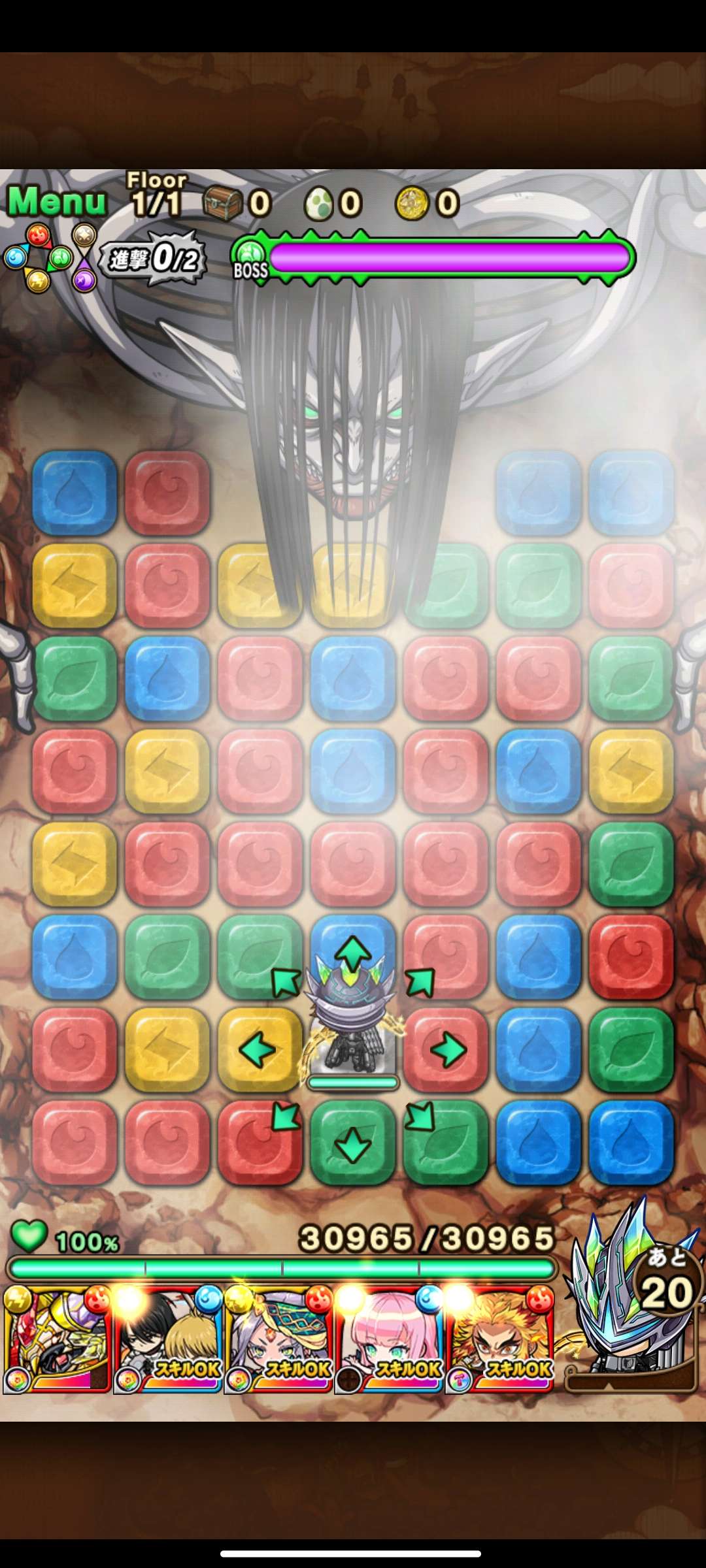Move diagonally with the down-left arrow
The height and width of the screenshot is (1568, 706).
pyautogui.click(x=285, y=1117)
